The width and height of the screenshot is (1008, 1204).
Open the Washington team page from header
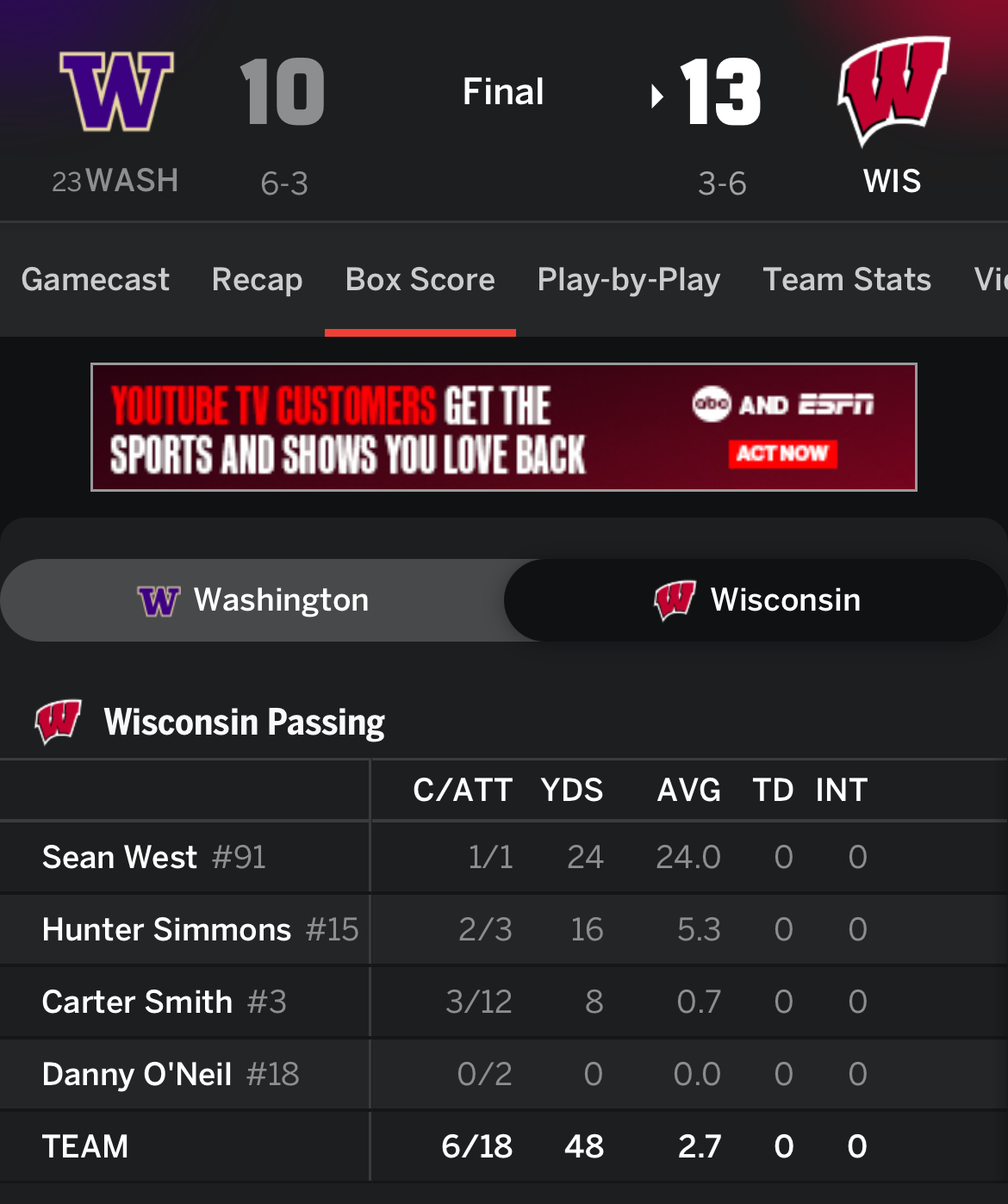tap(116, 93)
